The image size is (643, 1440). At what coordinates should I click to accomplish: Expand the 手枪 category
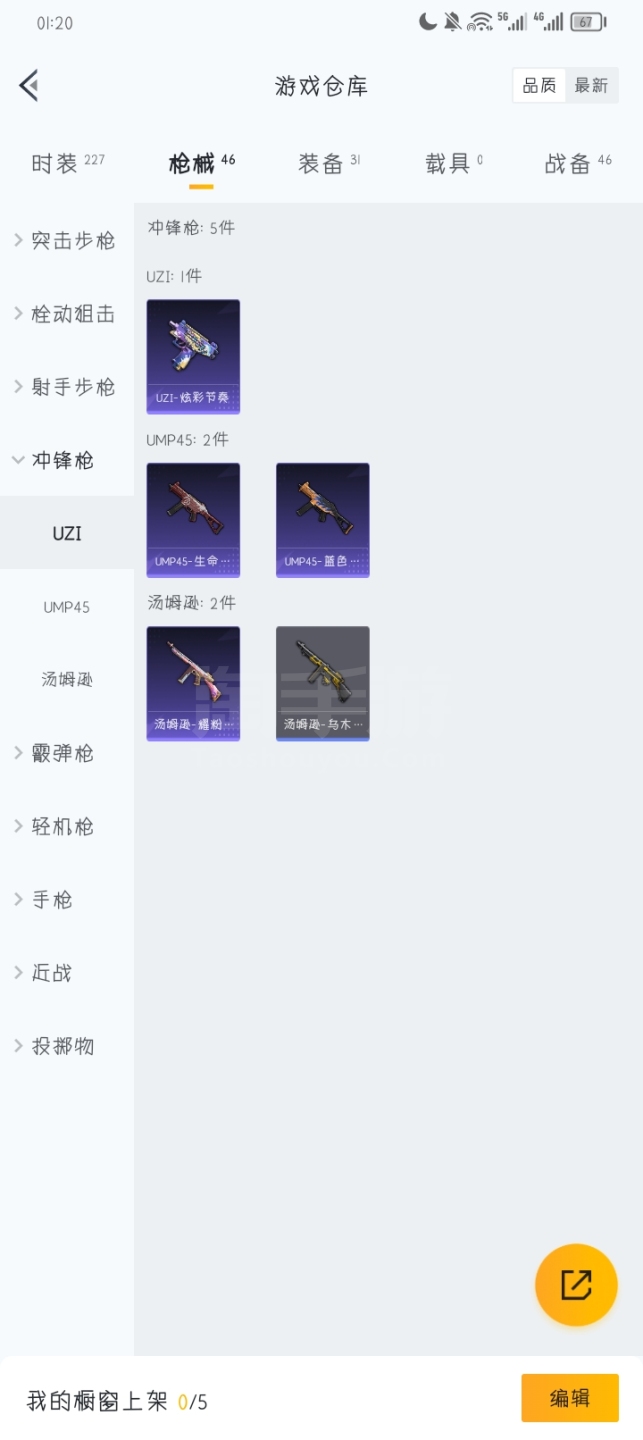pos(46,899)
